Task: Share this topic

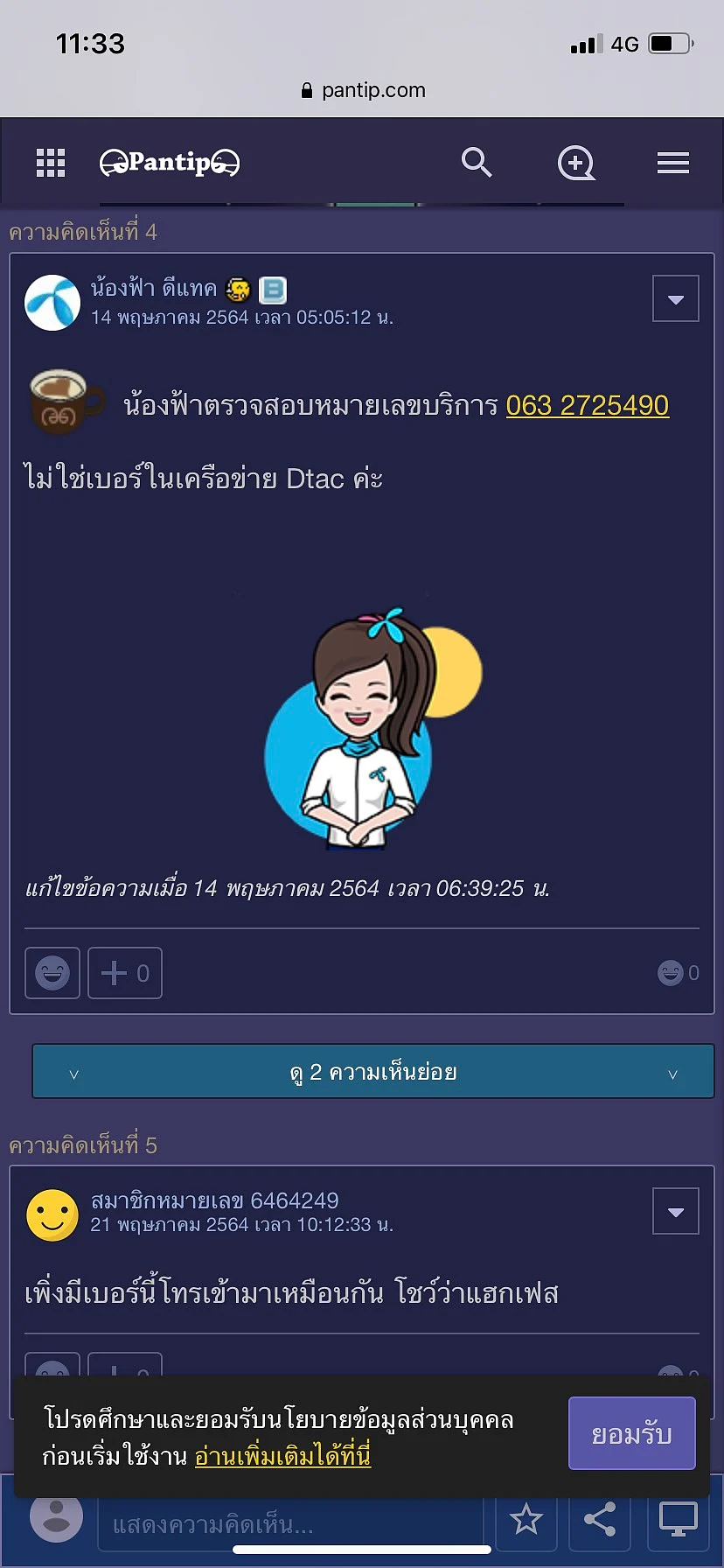Action: click(x=600, y=1521)
